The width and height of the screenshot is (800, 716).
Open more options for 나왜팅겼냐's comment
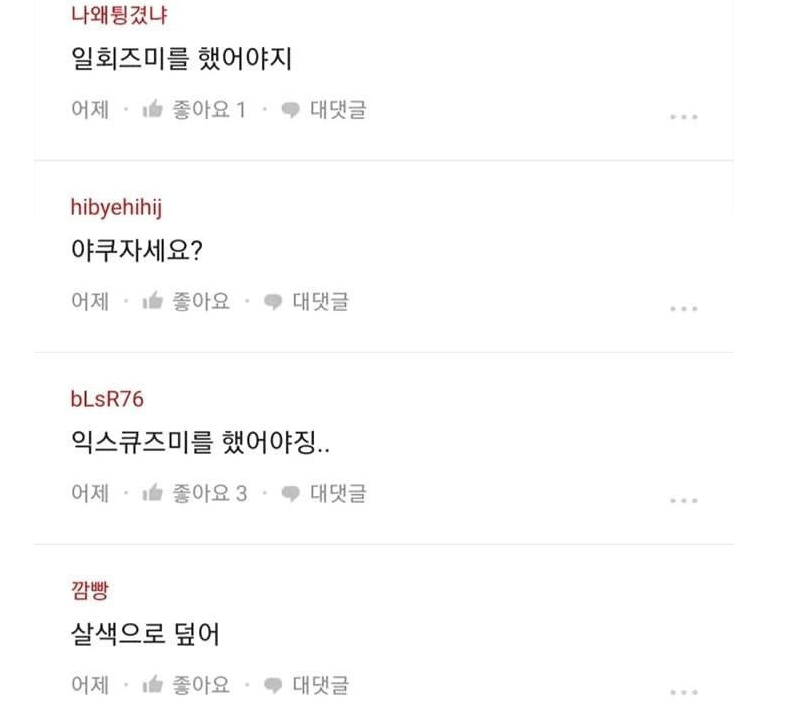pyautogui.click(x=683, y=117)
